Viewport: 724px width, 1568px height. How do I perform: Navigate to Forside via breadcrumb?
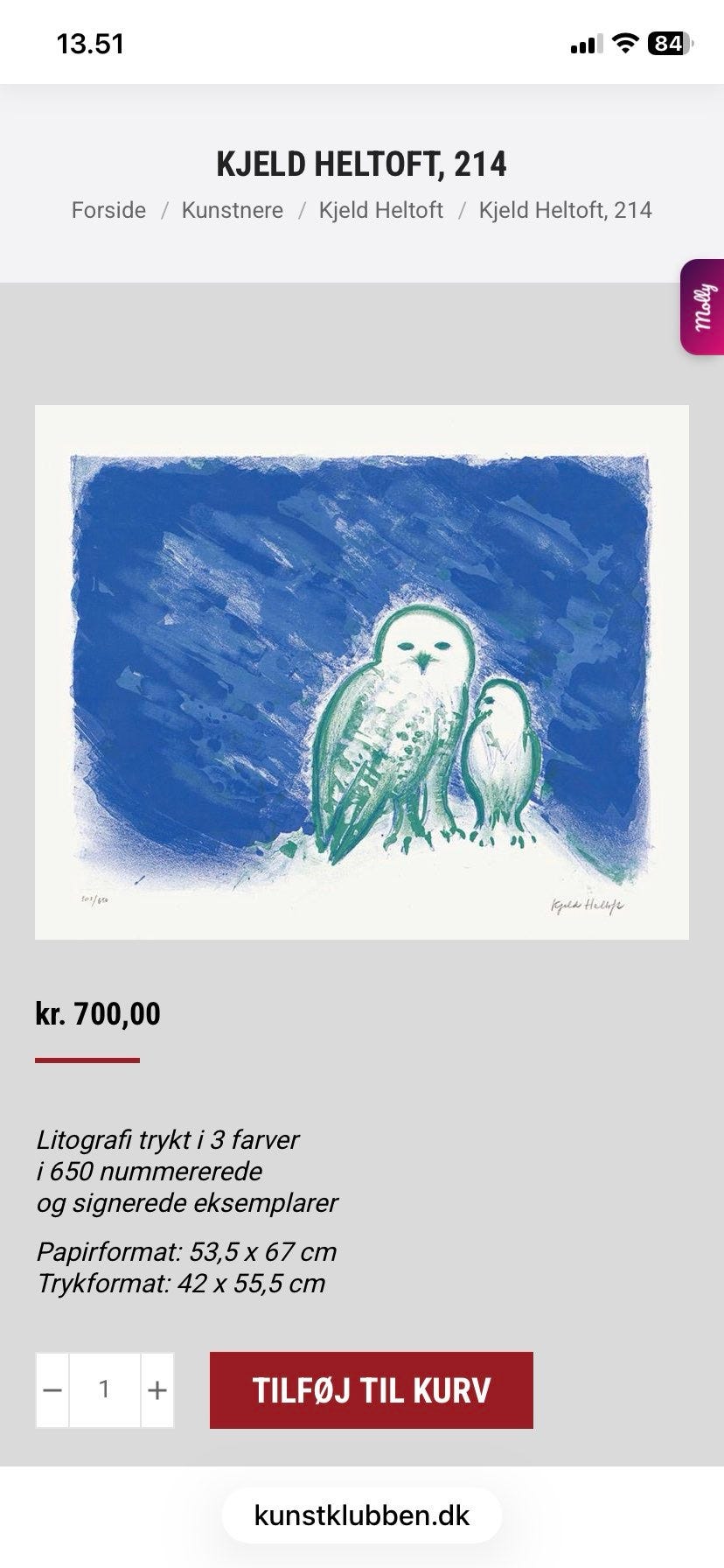tap(108, 210)
